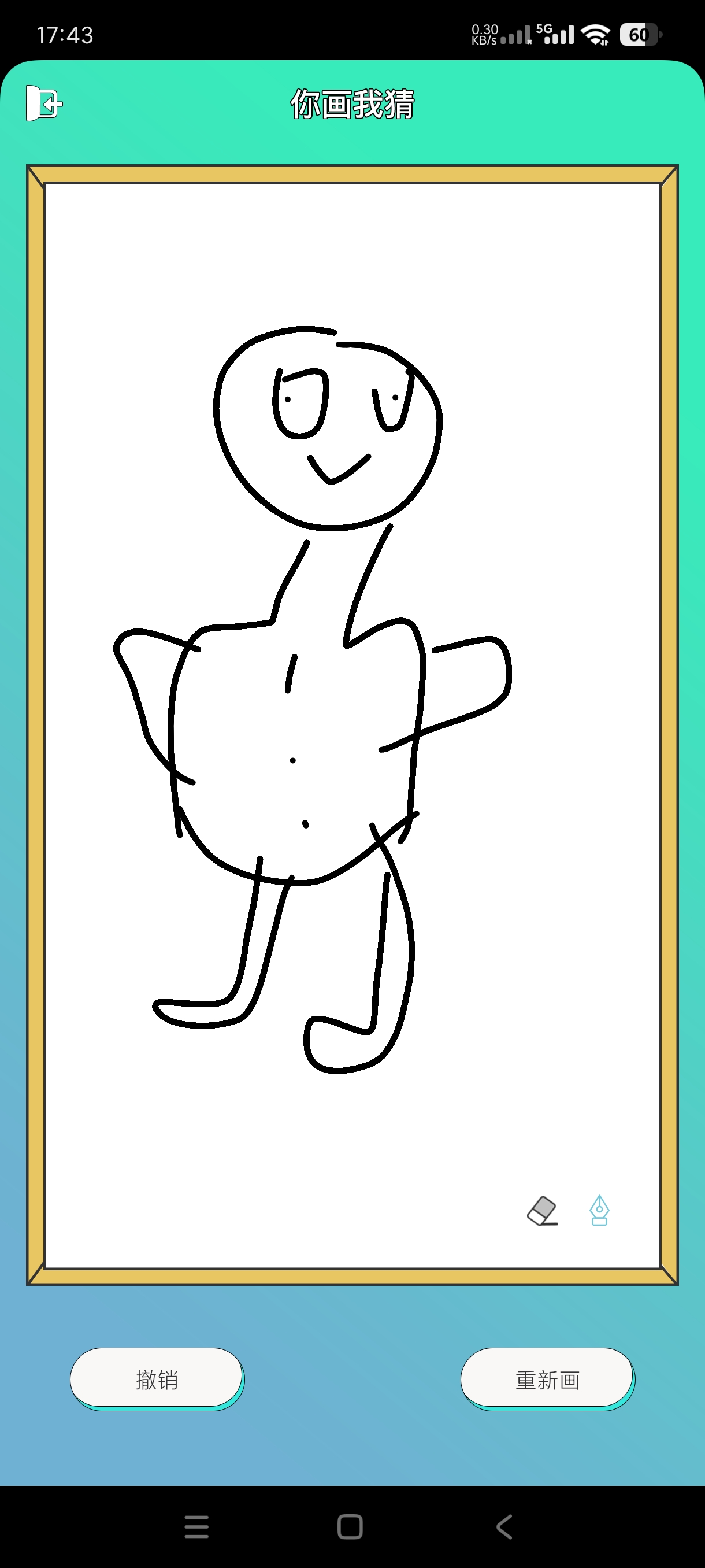Image resolution: width=705 pixels, height=1568 pixels.
Task: Exit the drawing game via door icon
Action: [x=44, y=103]
